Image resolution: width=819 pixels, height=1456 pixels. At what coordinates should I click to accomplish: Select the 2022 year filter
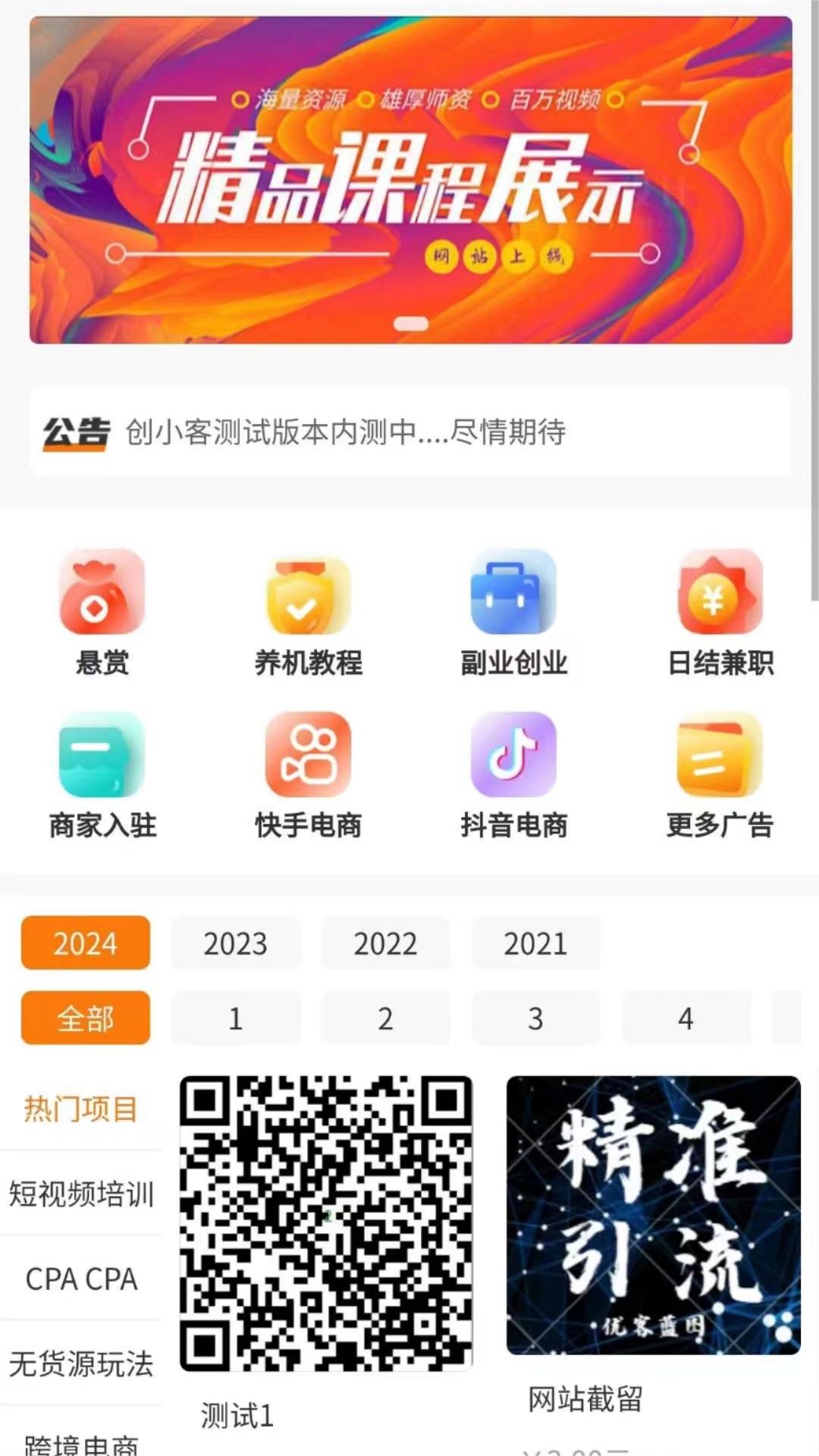[x=385, y=943]
